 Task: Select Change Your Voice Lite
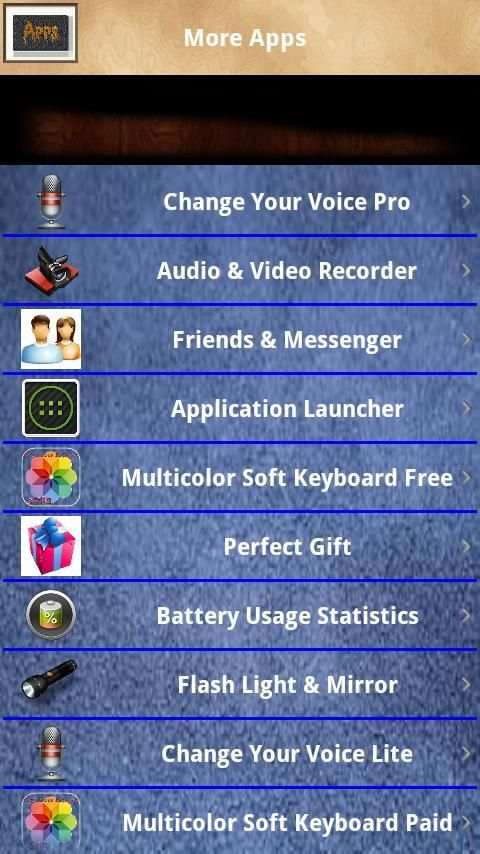[x=240, y=754]
